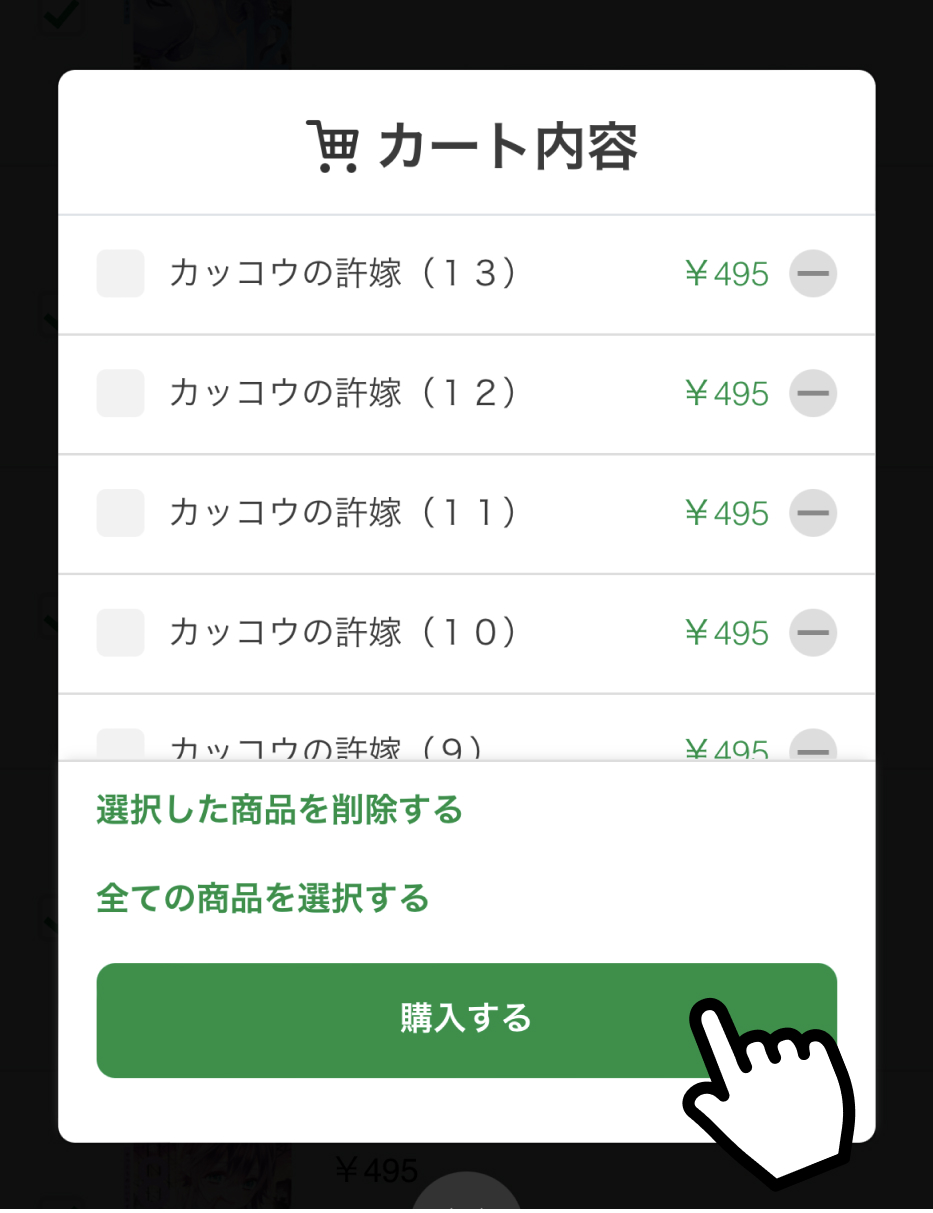933x1213 pixels.
Task: Remove カッコウの許嫁（１２） using its minus icon
Action: [x=813, y=393]
